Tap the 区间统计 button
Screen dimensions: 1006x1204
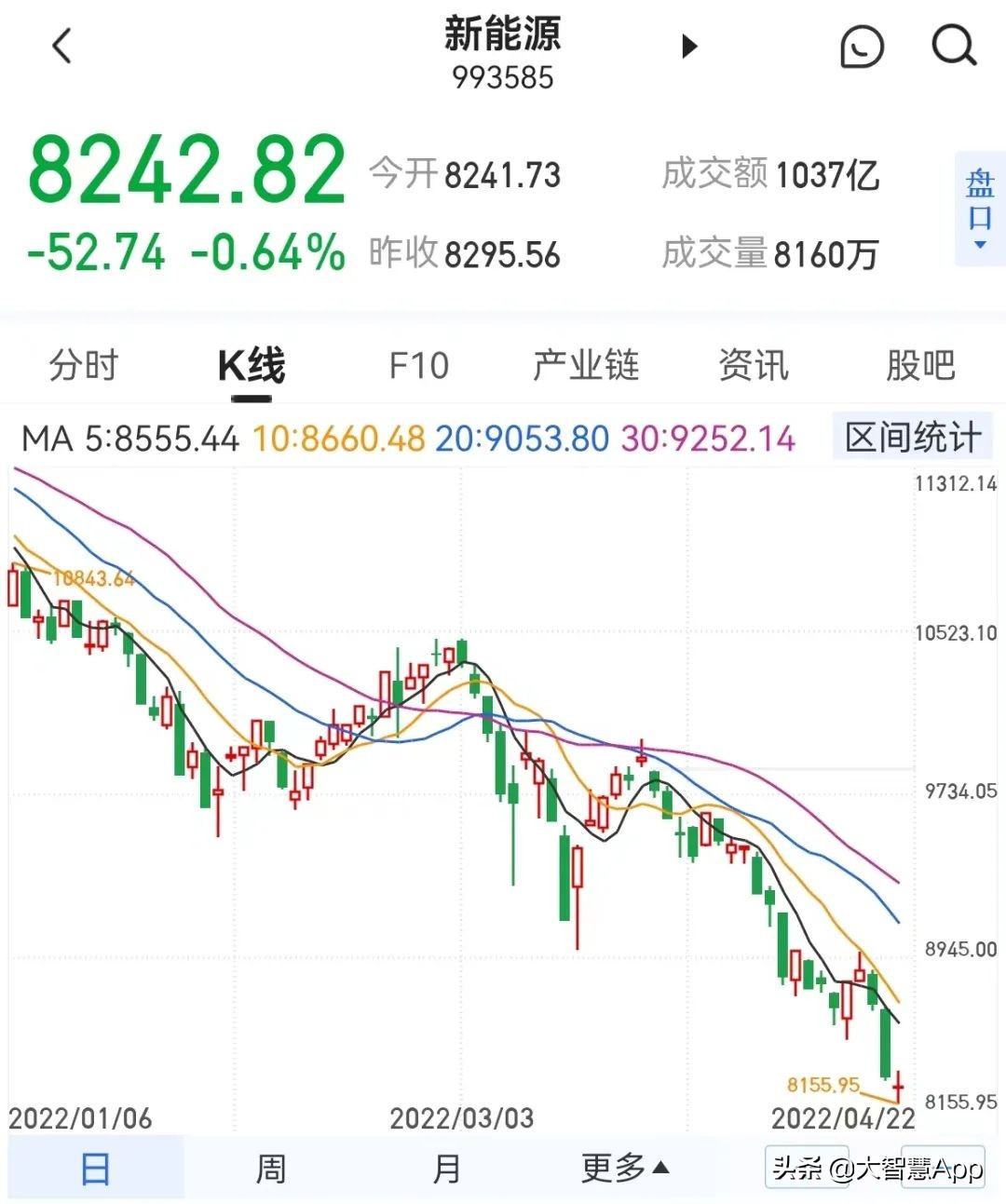pyautogui.click(x=912, y=437)
